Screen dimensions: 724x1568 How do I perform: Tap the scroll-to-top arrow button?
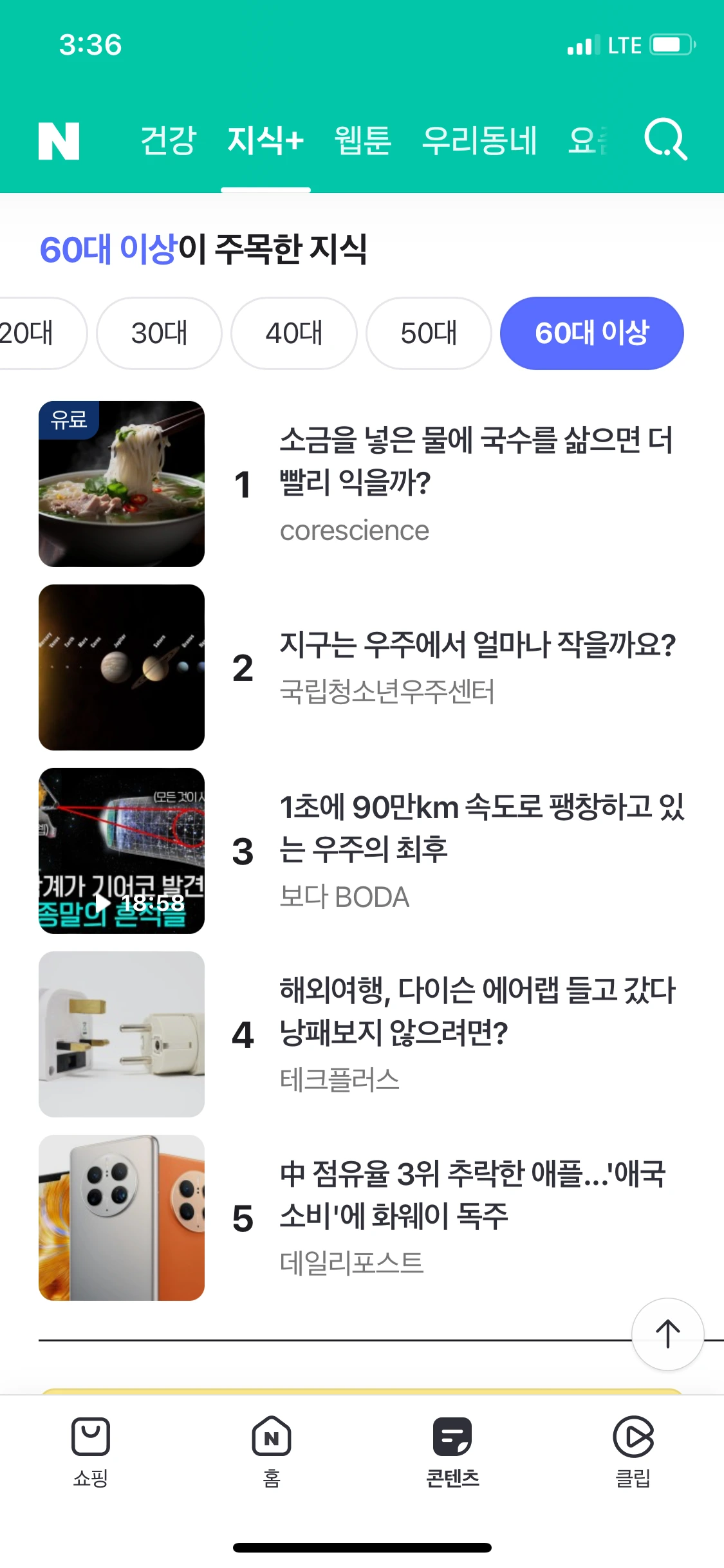pos(667,1334)
